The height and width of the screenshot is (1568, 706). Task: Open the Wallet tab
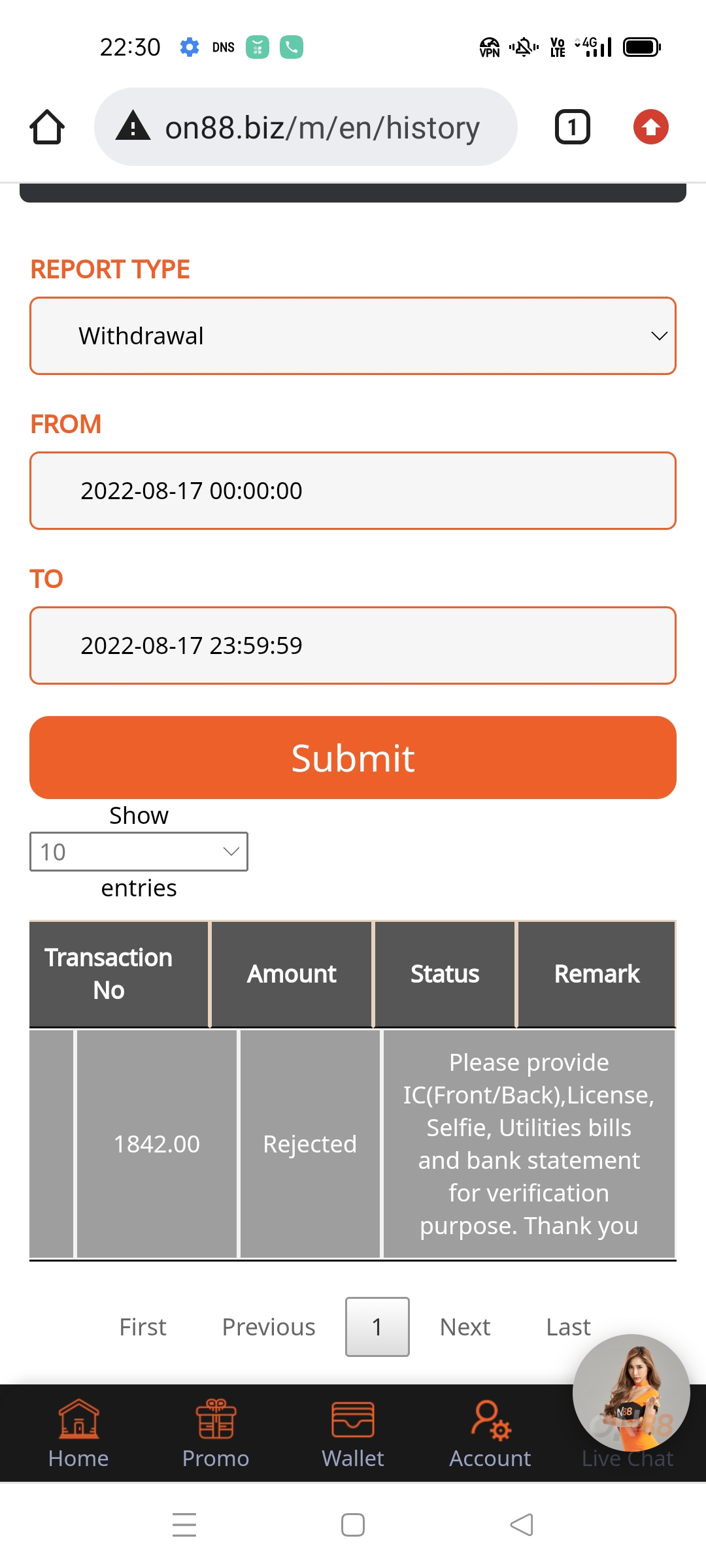click(353, 1434)
